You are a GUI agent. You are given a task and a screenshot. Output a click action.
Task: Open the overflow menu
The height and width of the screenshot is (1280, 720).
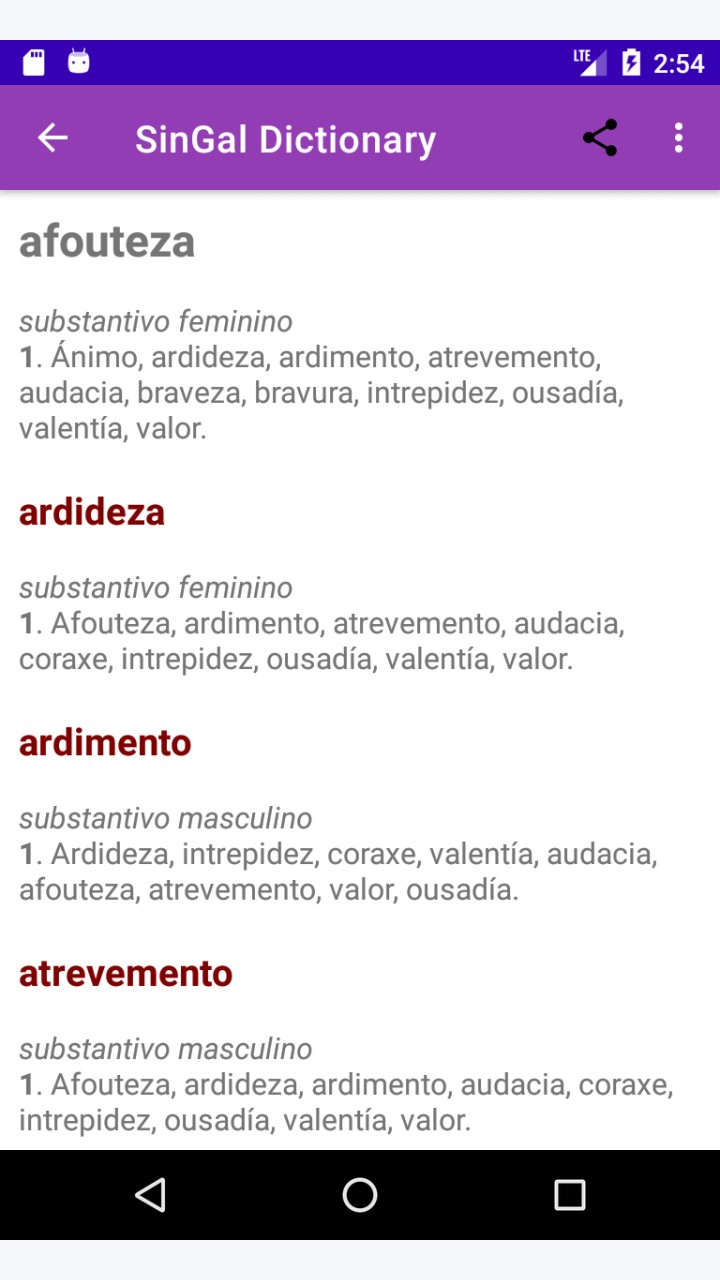coord(678,138)
